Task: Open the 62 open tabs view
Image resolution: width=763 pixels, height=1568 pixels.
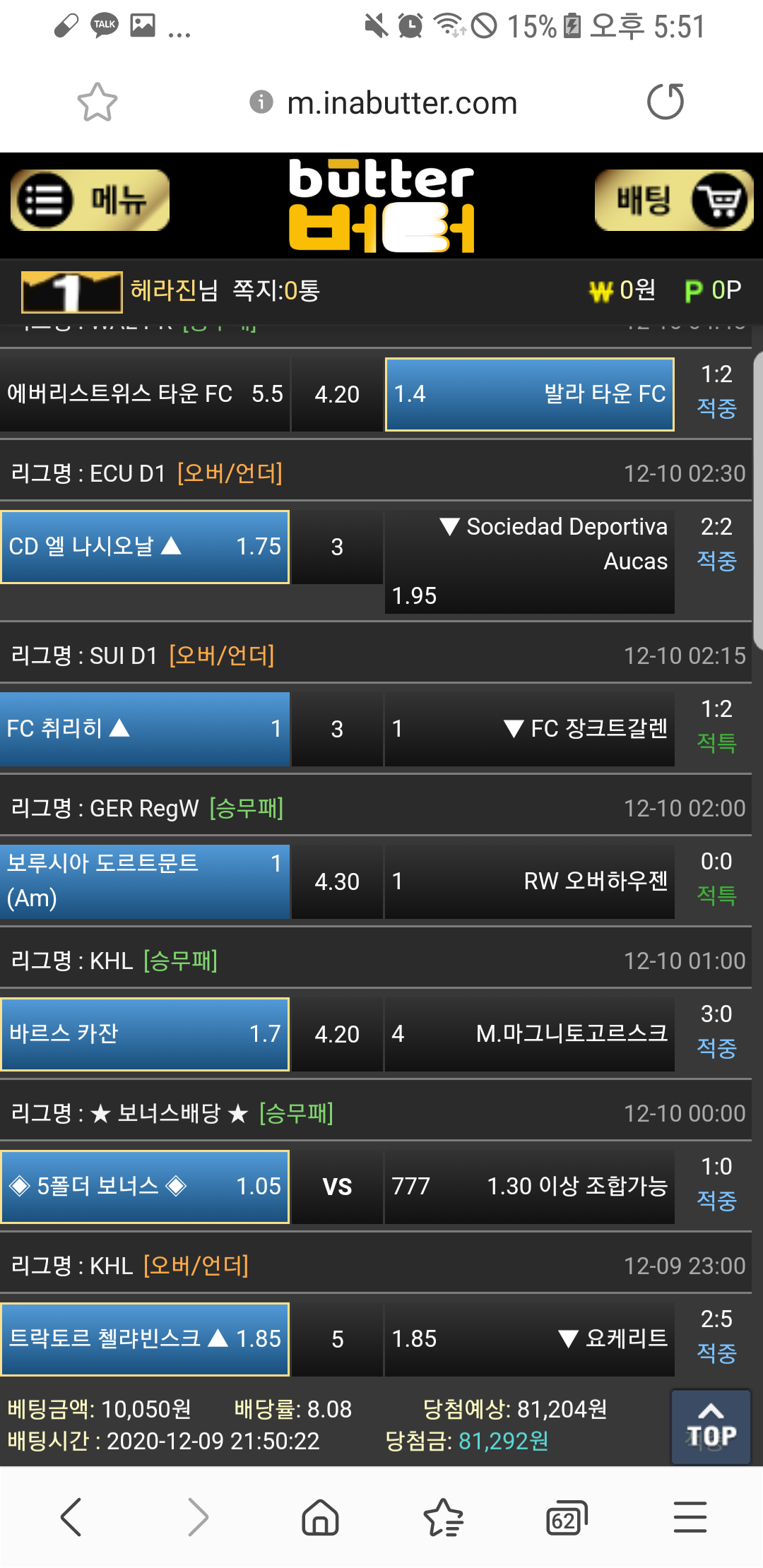Action: 566,1518
